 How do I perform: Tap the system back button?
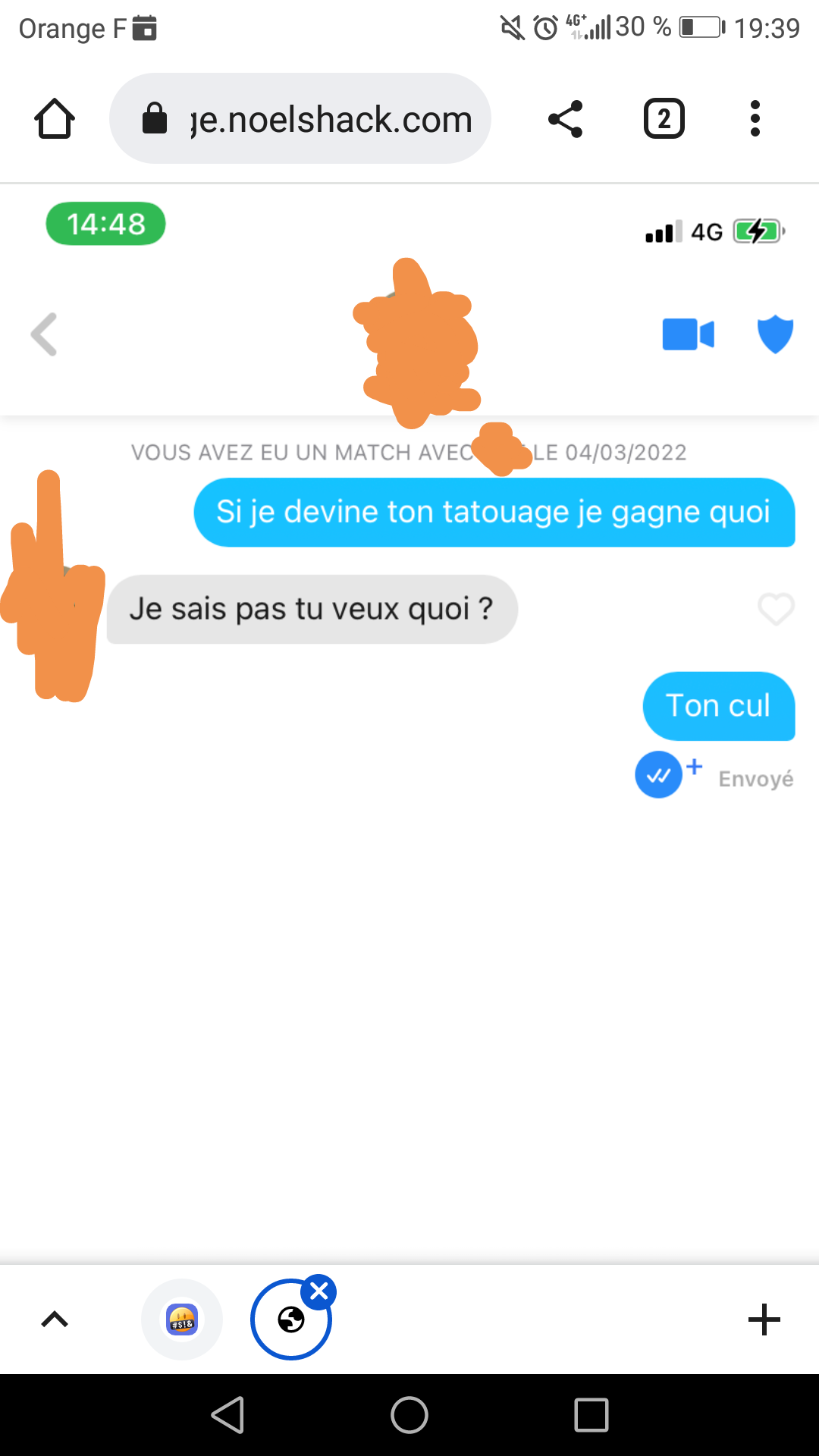pos(227,1415)
